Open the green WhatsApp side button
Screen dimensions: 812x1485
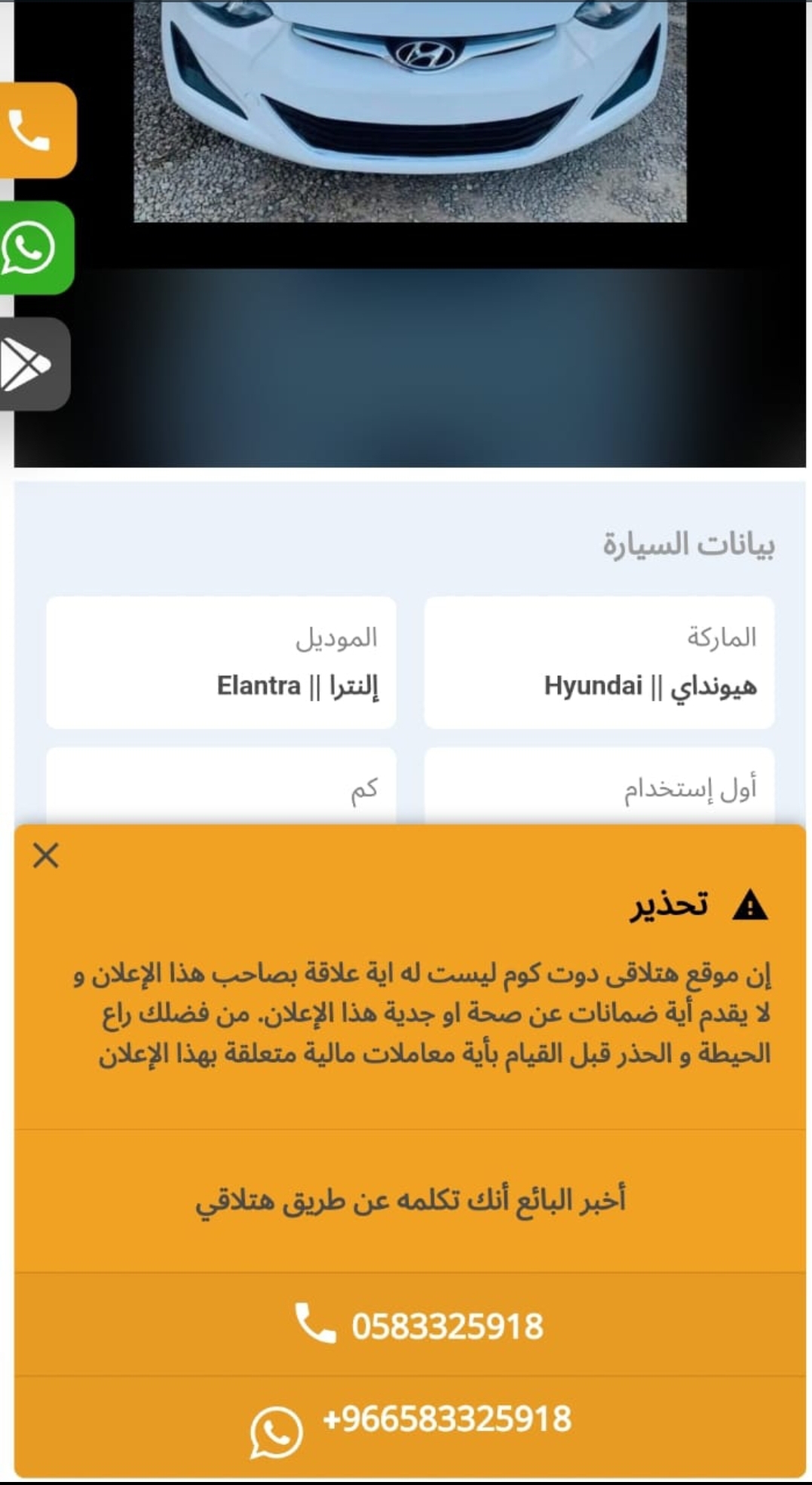(x=35, y=248)
